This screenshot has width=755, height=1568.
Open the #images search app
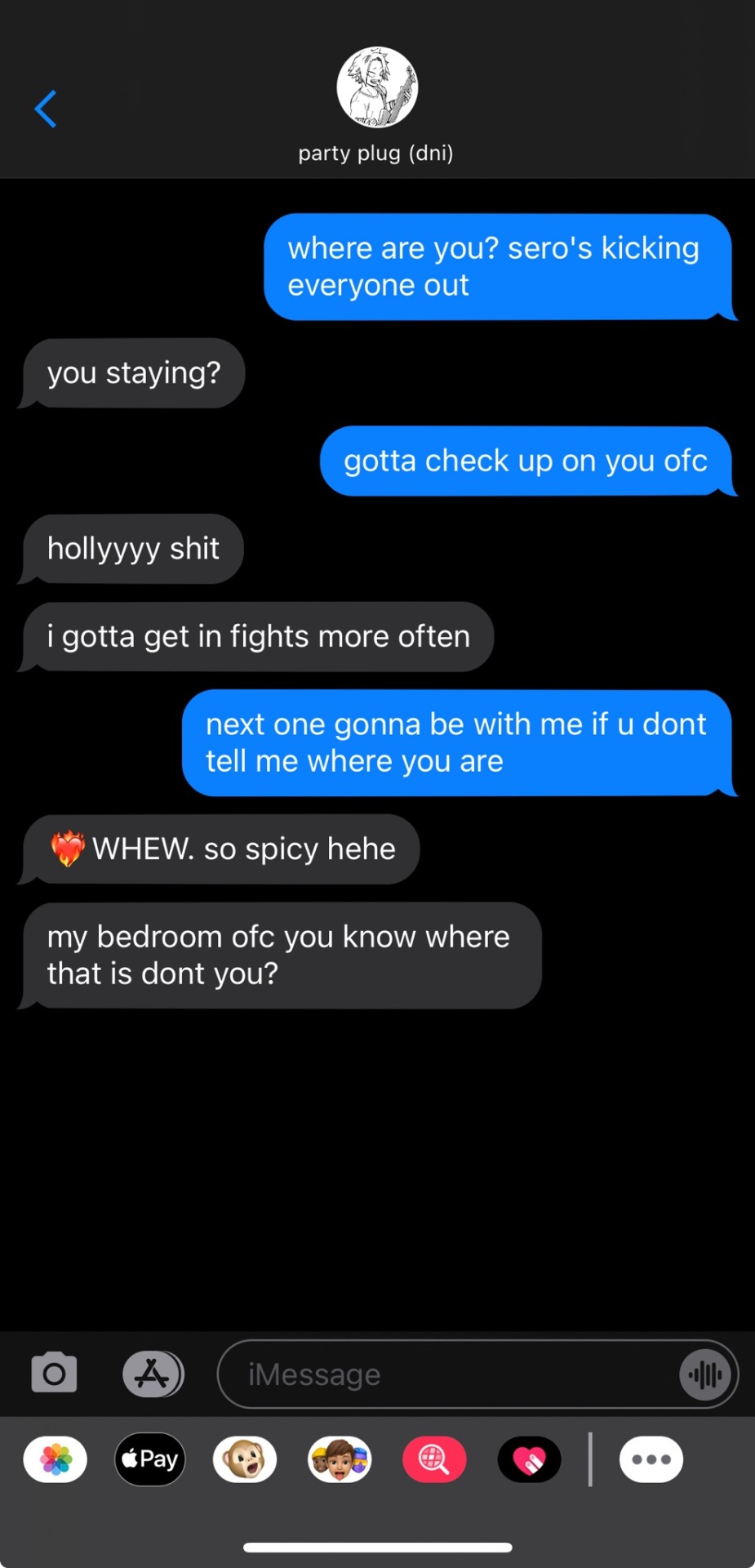[x=434, y=1459]
